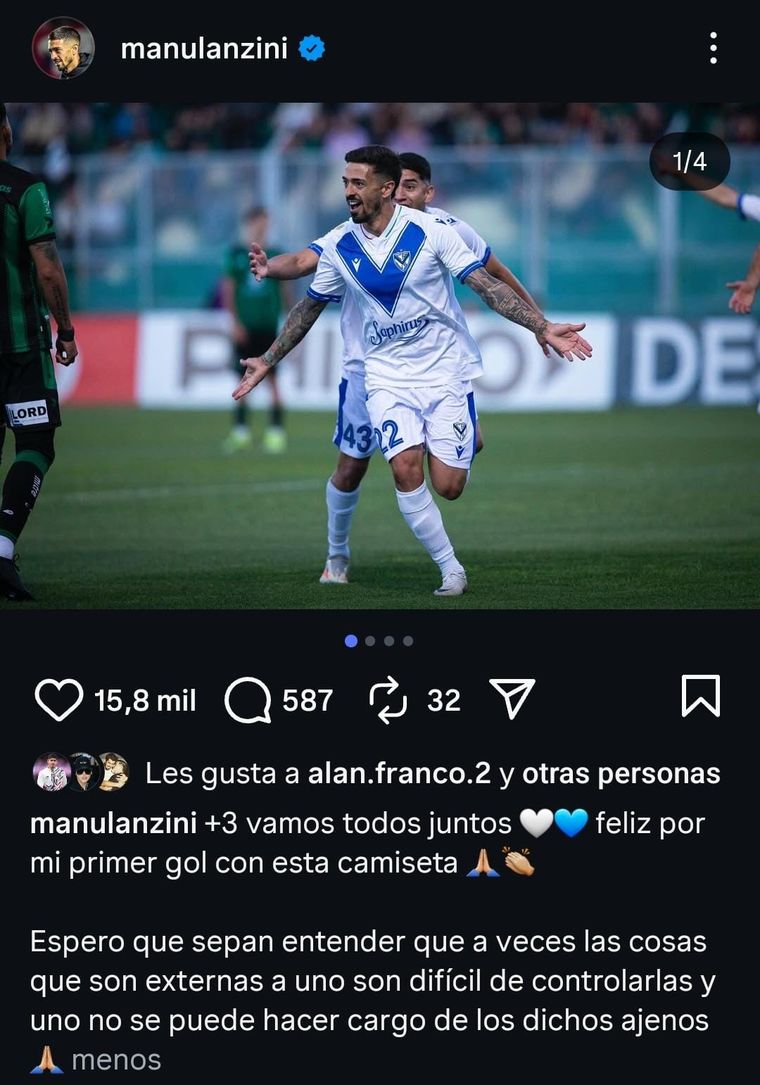760x1085 pixels.
Task: Tap the 1/4 slide counter badge
Action: pyautogui.click(x=692, y=162)
